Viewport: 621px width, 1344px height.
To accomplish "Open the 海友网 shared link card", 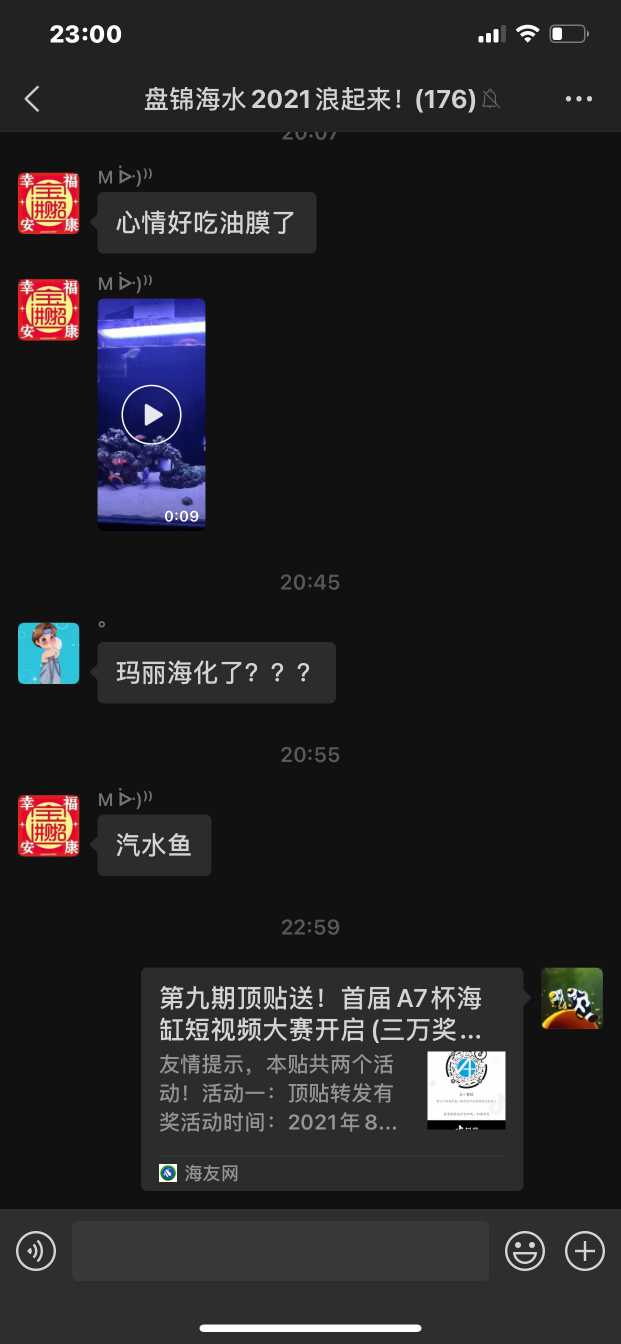I will coord(331,1078).
